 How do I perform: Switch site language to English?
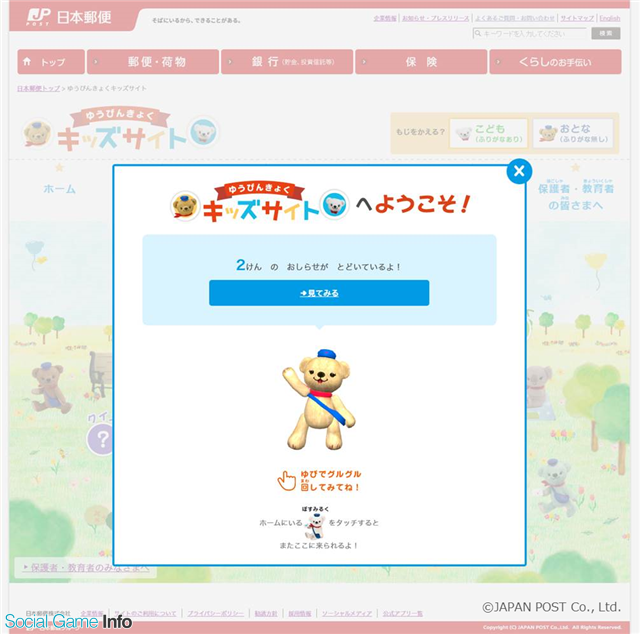click(x=611, y=18)
